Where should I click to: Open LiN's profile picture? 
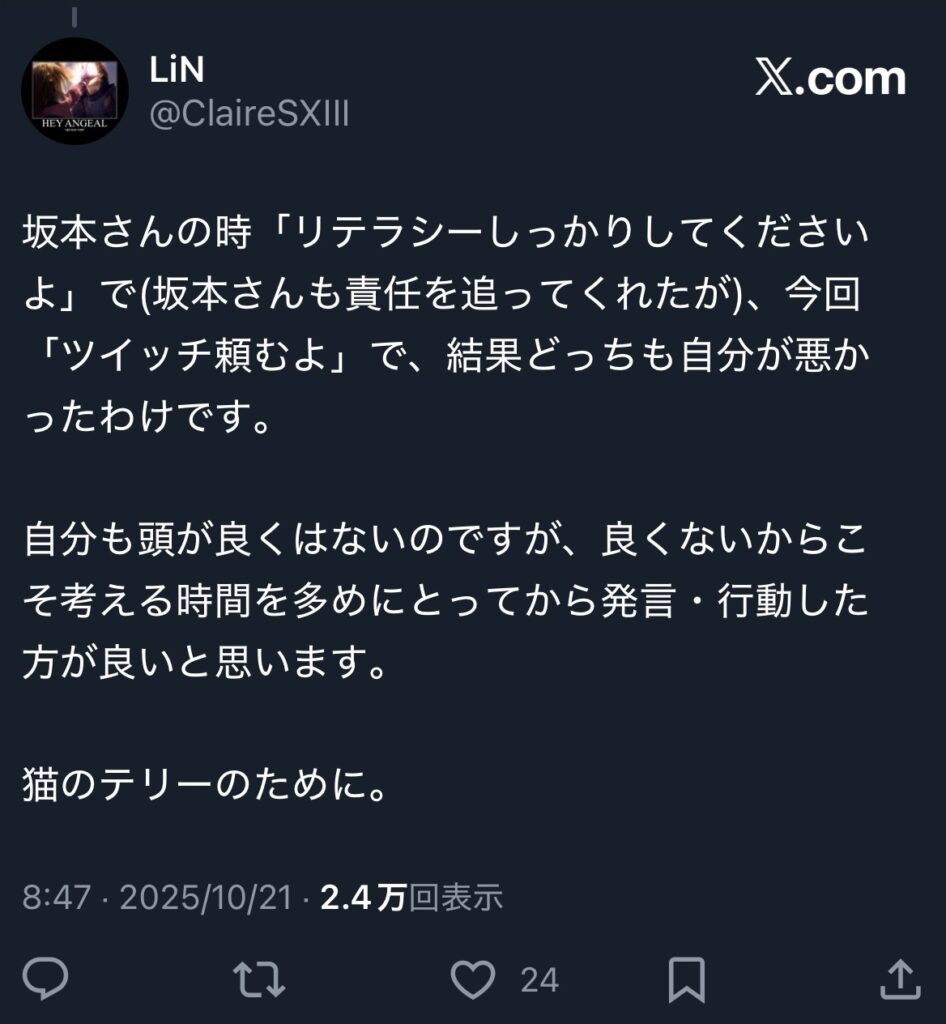pos(75,91)
